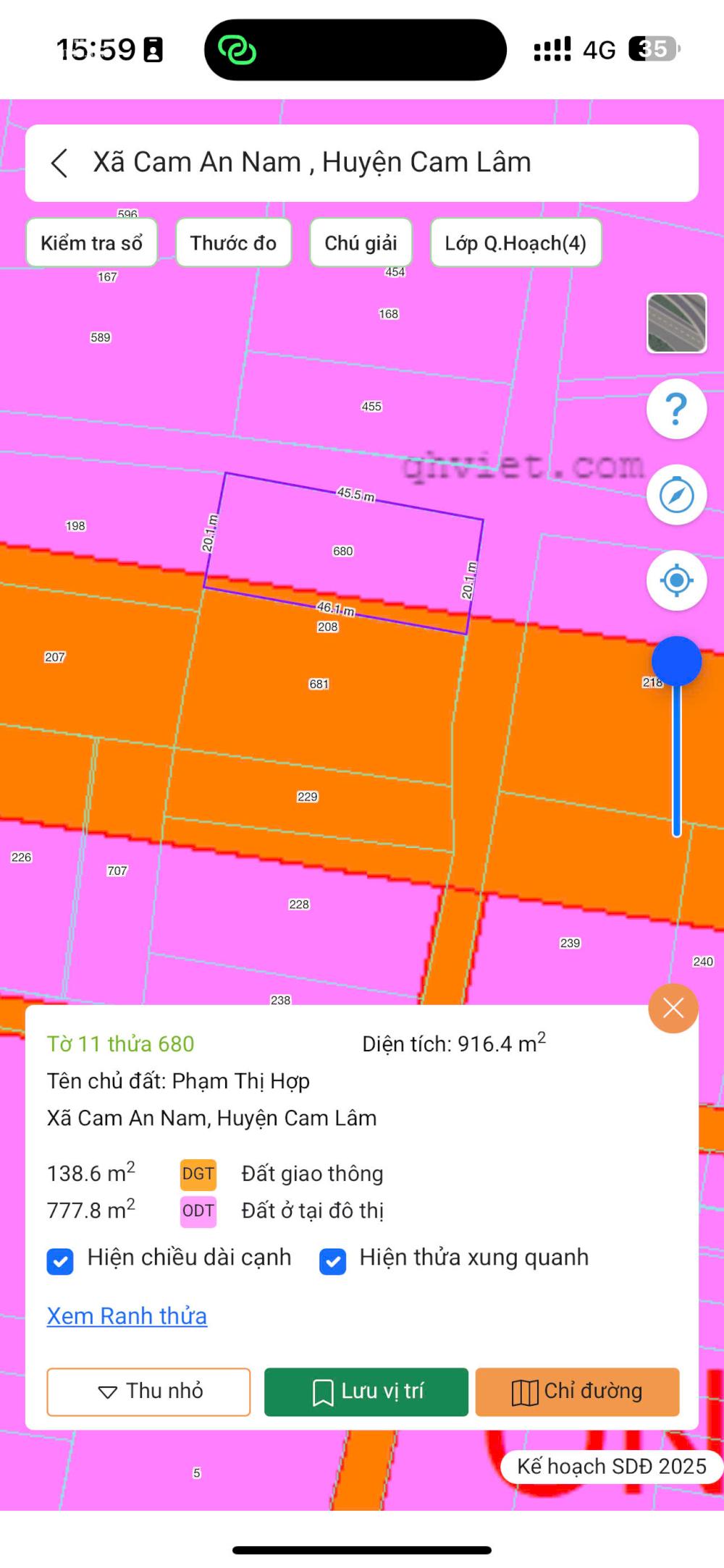Close the parcel info panel
Image resolution: width=724 pixels, height=1568 pixels.
tap(673, 1008)
